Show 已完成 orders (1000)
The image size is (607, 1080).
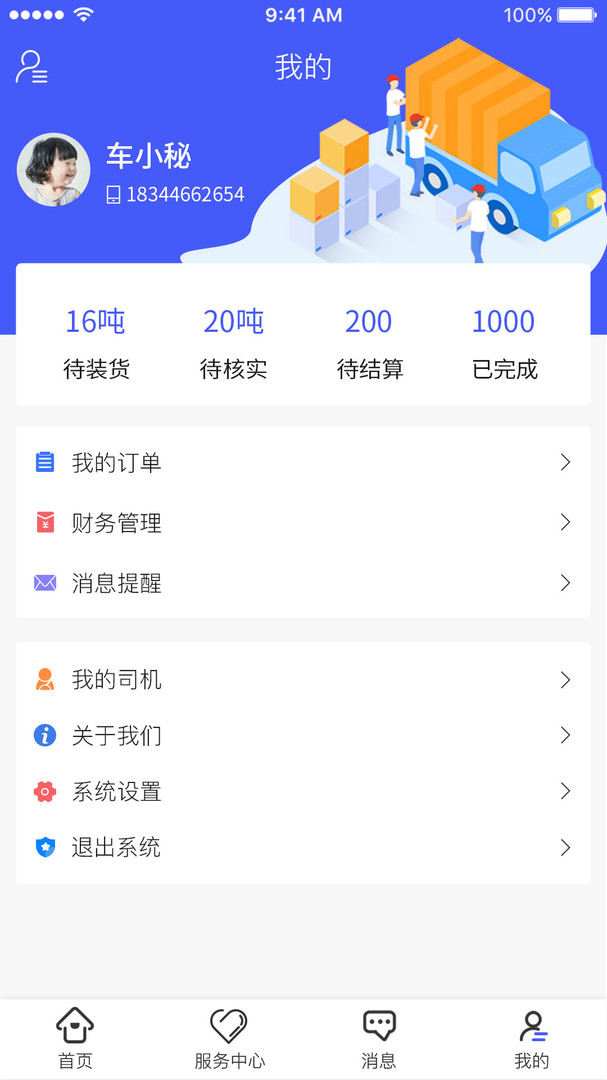[x=504, y=343]
